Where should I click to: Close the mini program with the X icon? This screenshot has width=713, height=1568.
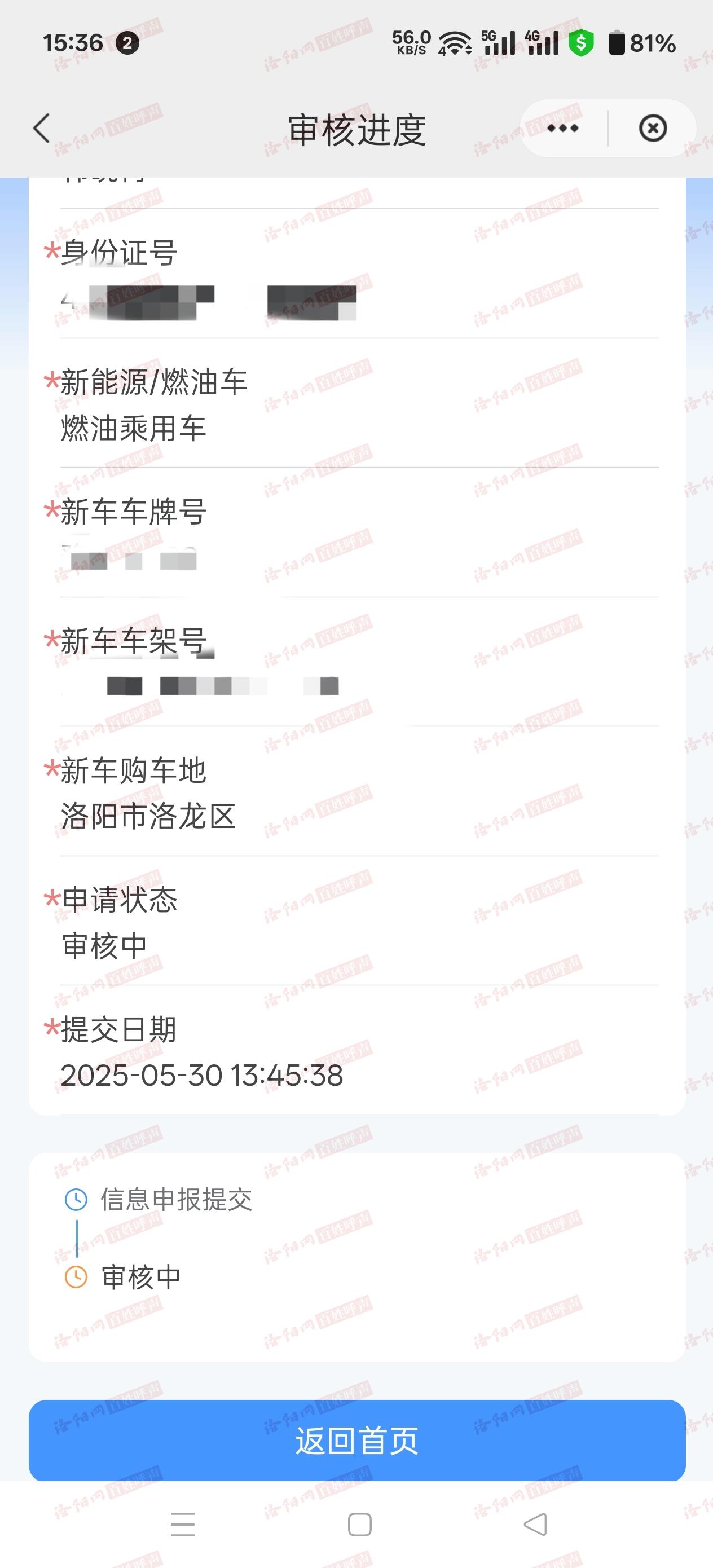coord(653,129)
